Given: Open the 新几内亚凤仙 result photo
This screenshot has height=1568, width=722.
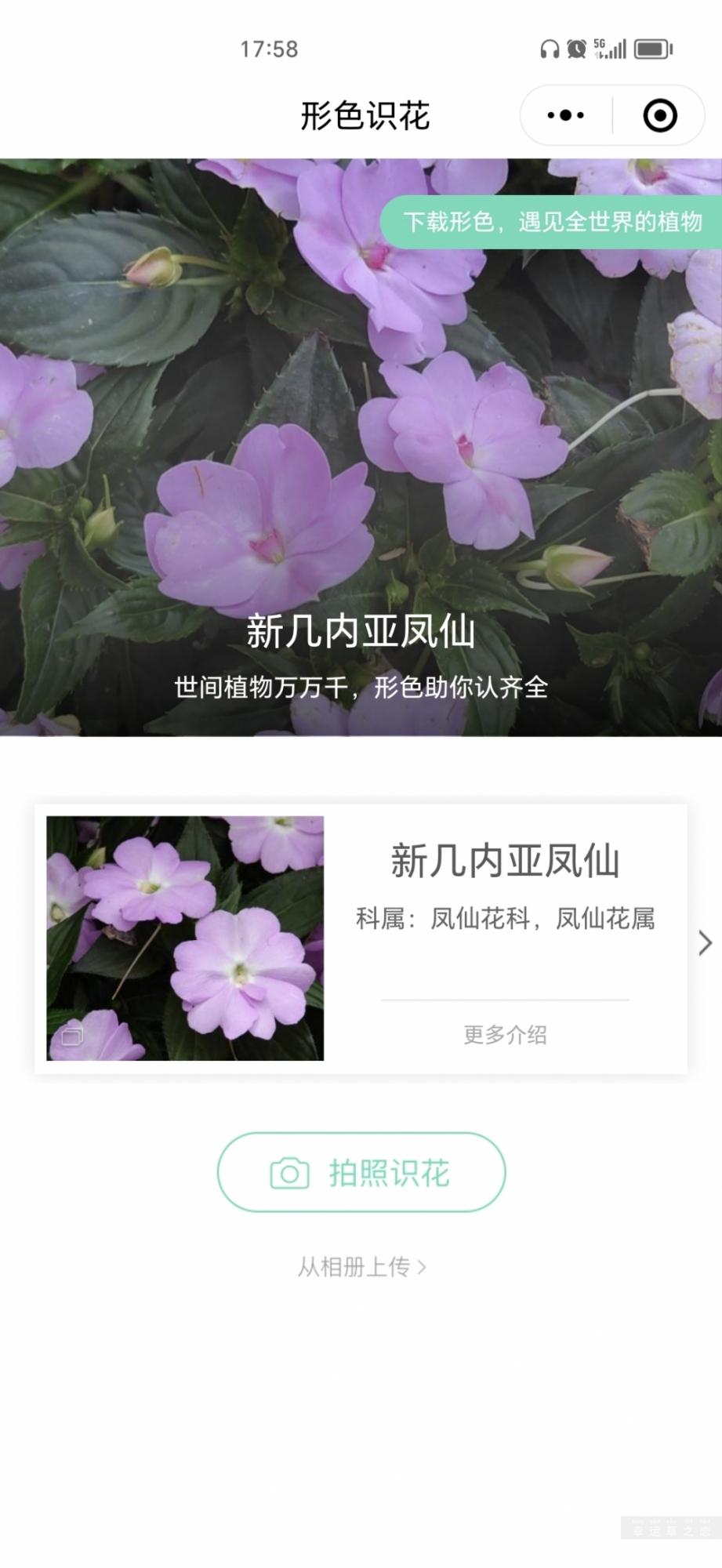Looking at the screenshot, I should (x=185, y=938).
